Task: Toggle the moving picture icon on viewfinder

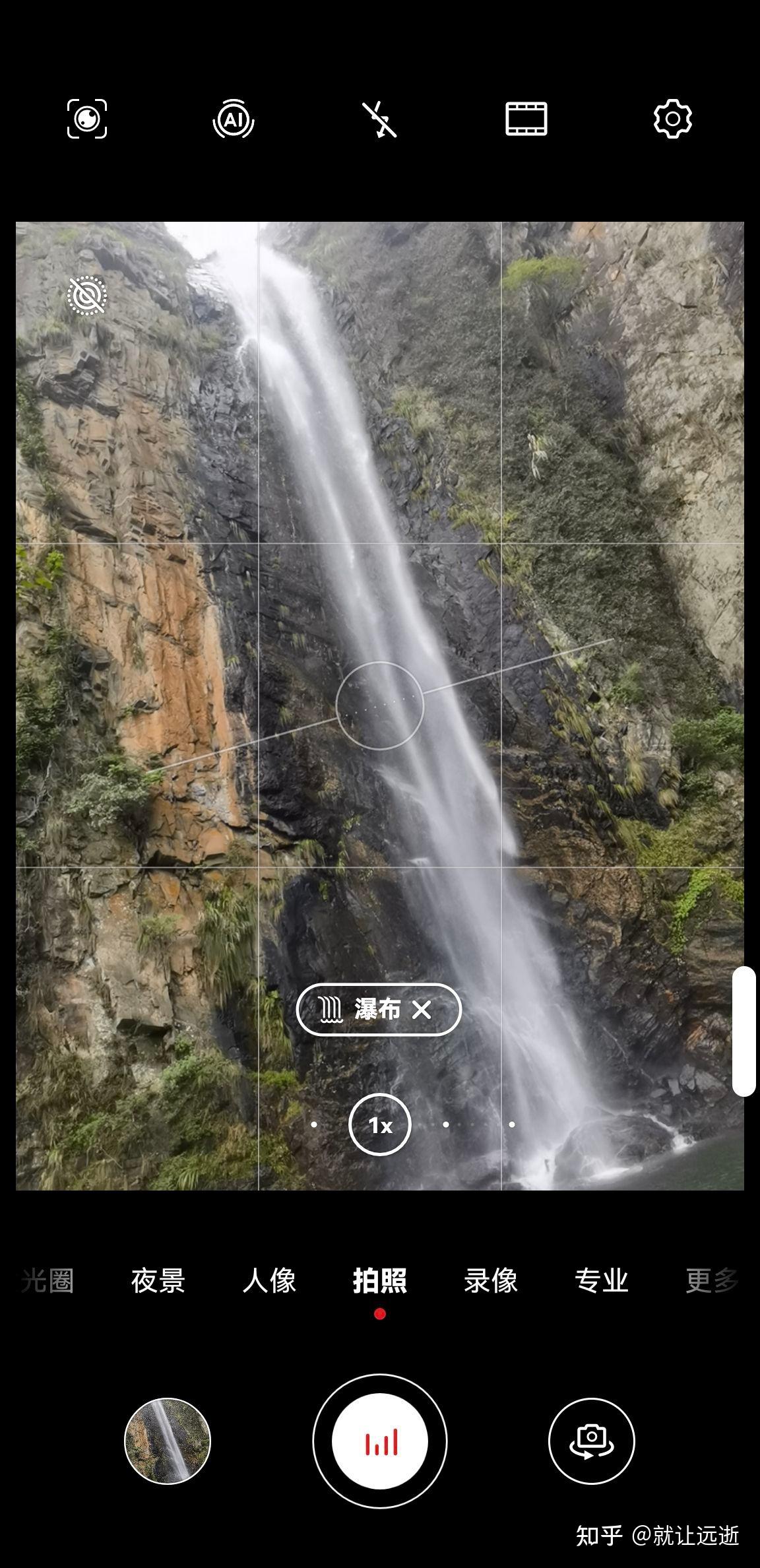Action: click(87, 295)
